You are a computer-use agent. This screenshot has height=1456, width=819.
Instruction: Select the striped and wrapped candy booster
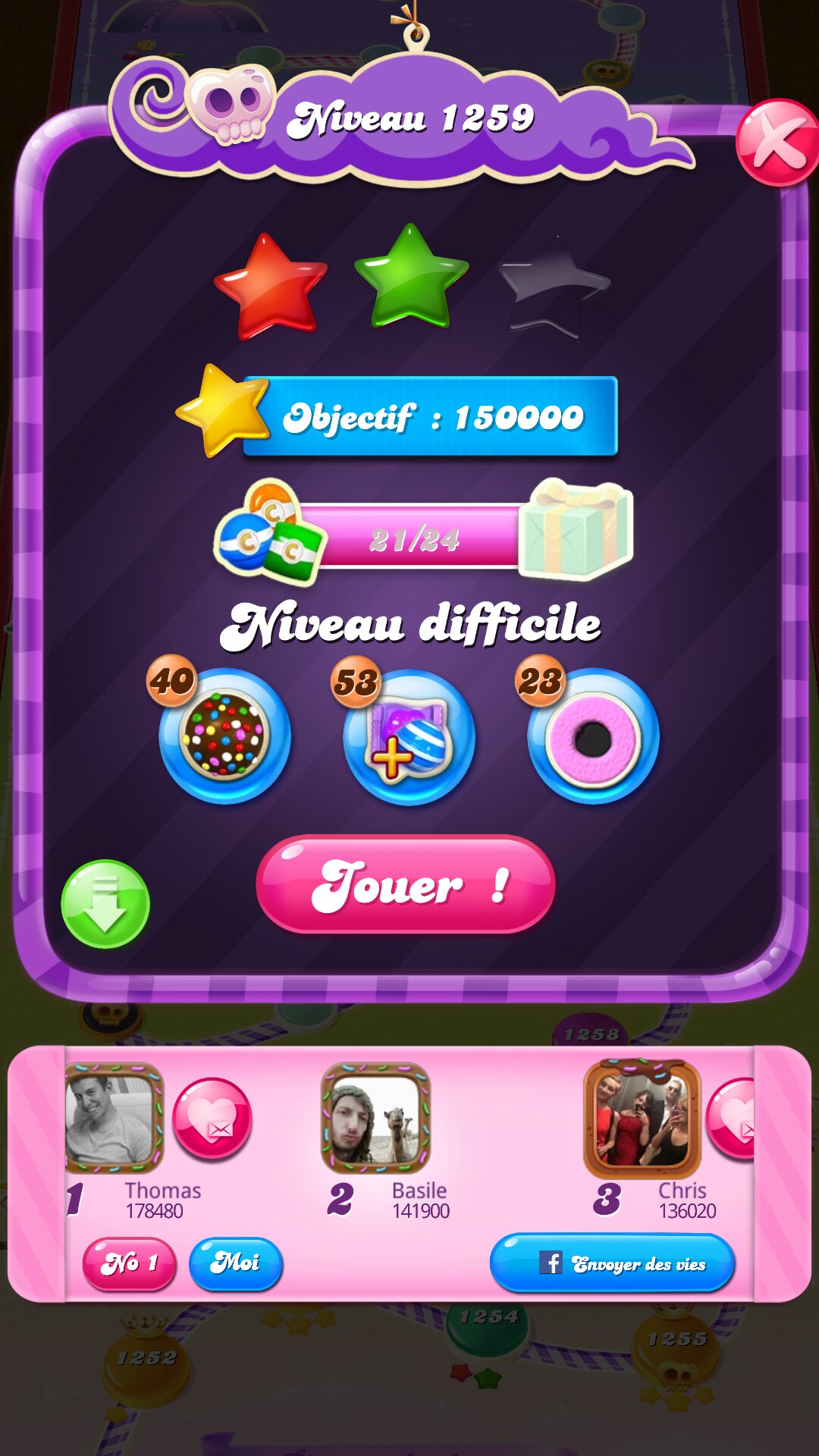pyautogui.click(x=409, y=737)
